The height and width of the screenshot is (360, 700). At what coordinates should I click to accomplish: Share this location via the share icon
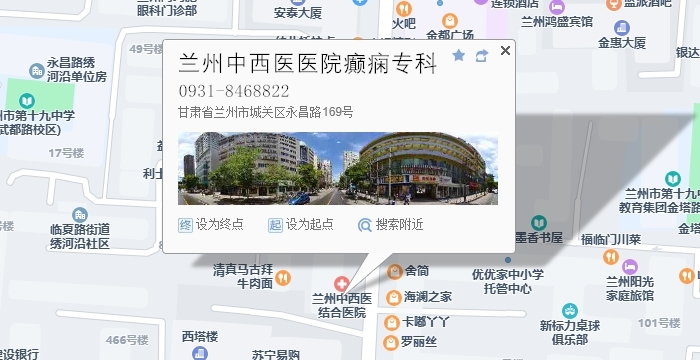point(481,56)
